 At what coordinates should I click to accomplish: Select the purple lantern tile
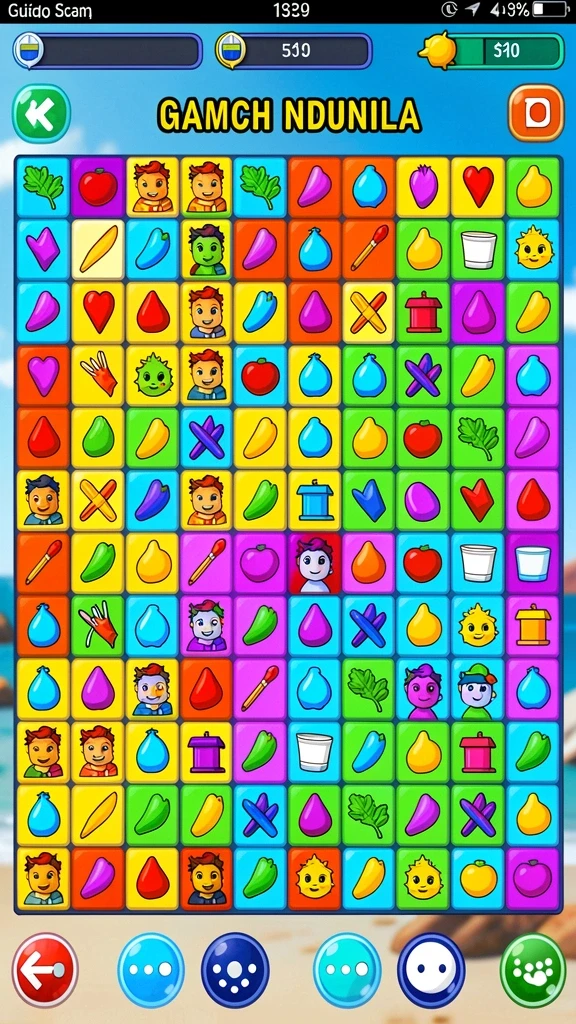click(206, 752)
